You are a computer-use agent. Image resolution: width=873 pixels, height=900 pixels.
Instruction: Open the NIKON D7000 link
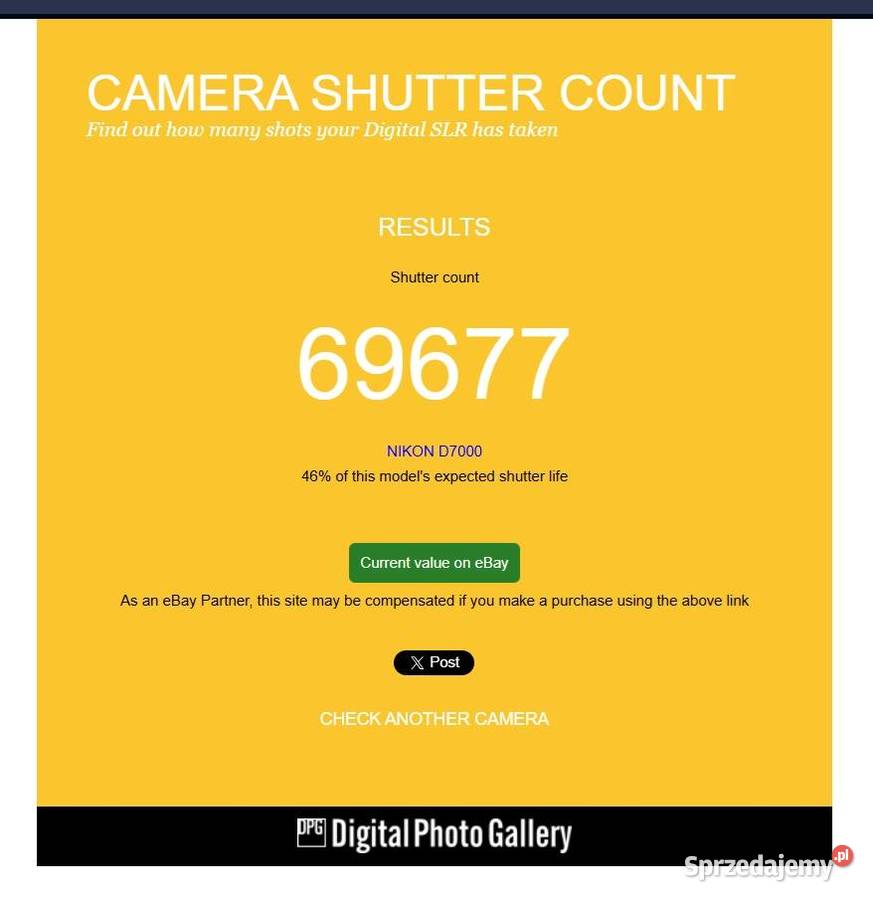click(434, 452)
